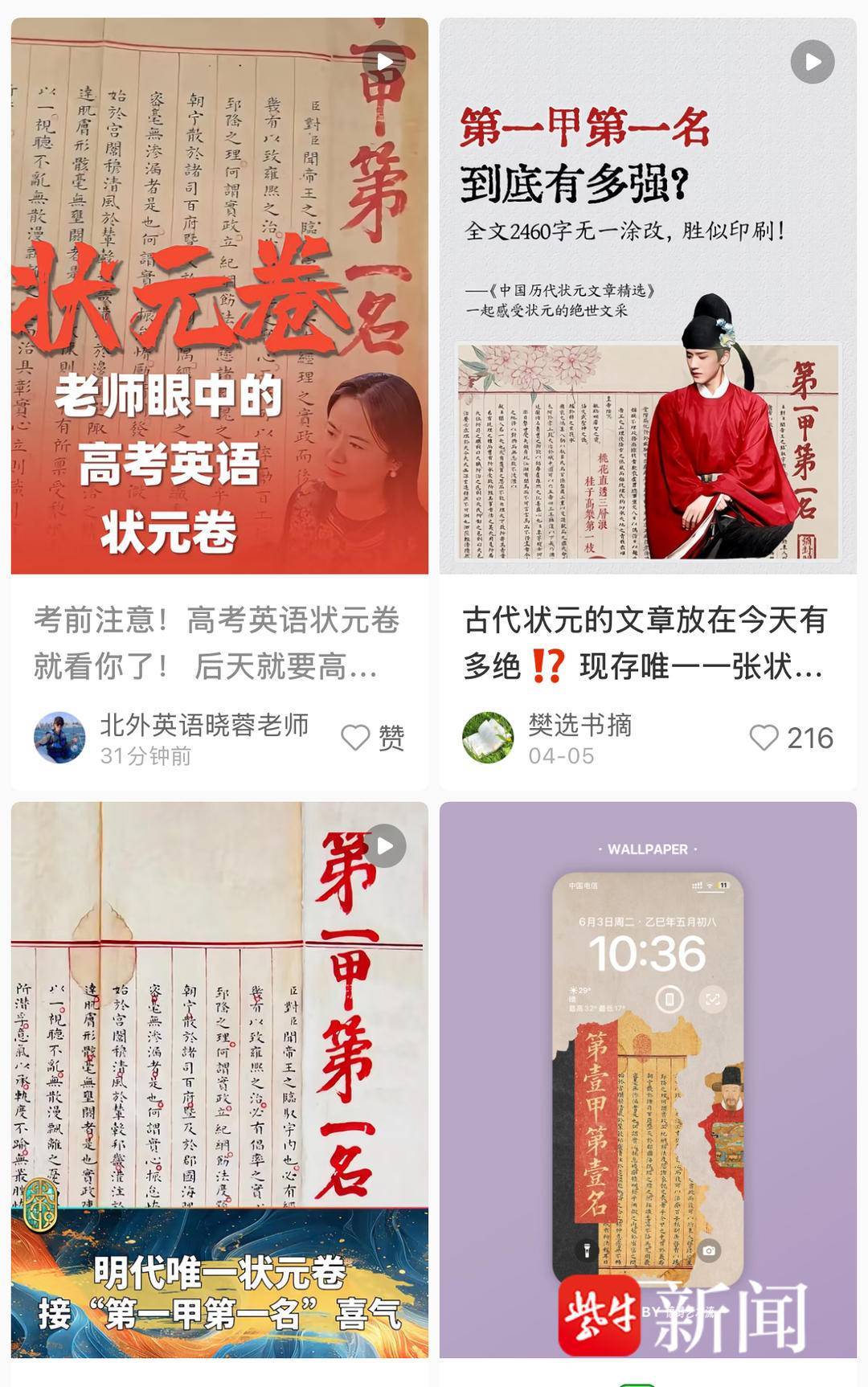Open the post titled 古代状元的文章放在今天有多绝
Screen dimensions: 868x1387
(x=645, y=642)
